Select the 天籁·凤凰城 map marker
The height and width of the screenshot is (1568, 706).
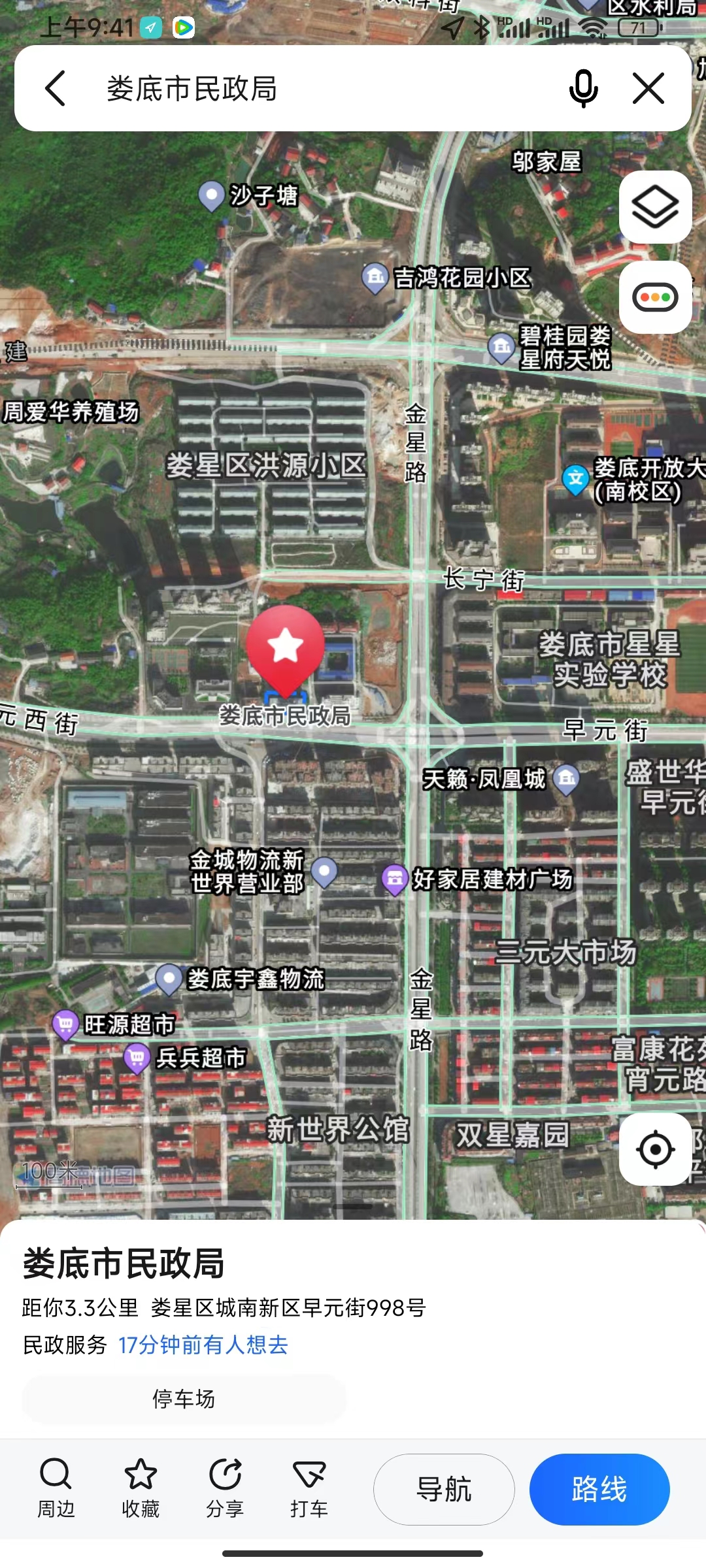pos(566,779)
